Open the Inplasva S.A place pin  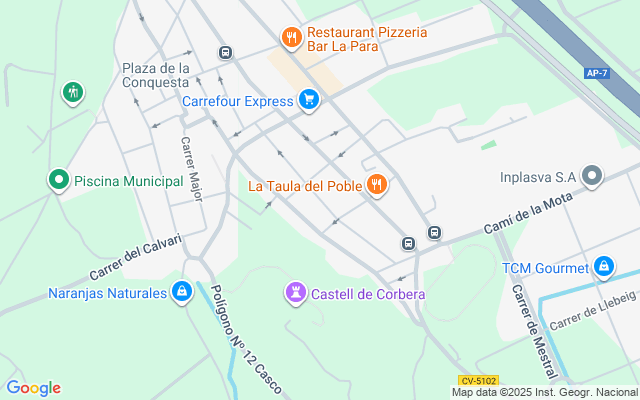click(593, 177)
